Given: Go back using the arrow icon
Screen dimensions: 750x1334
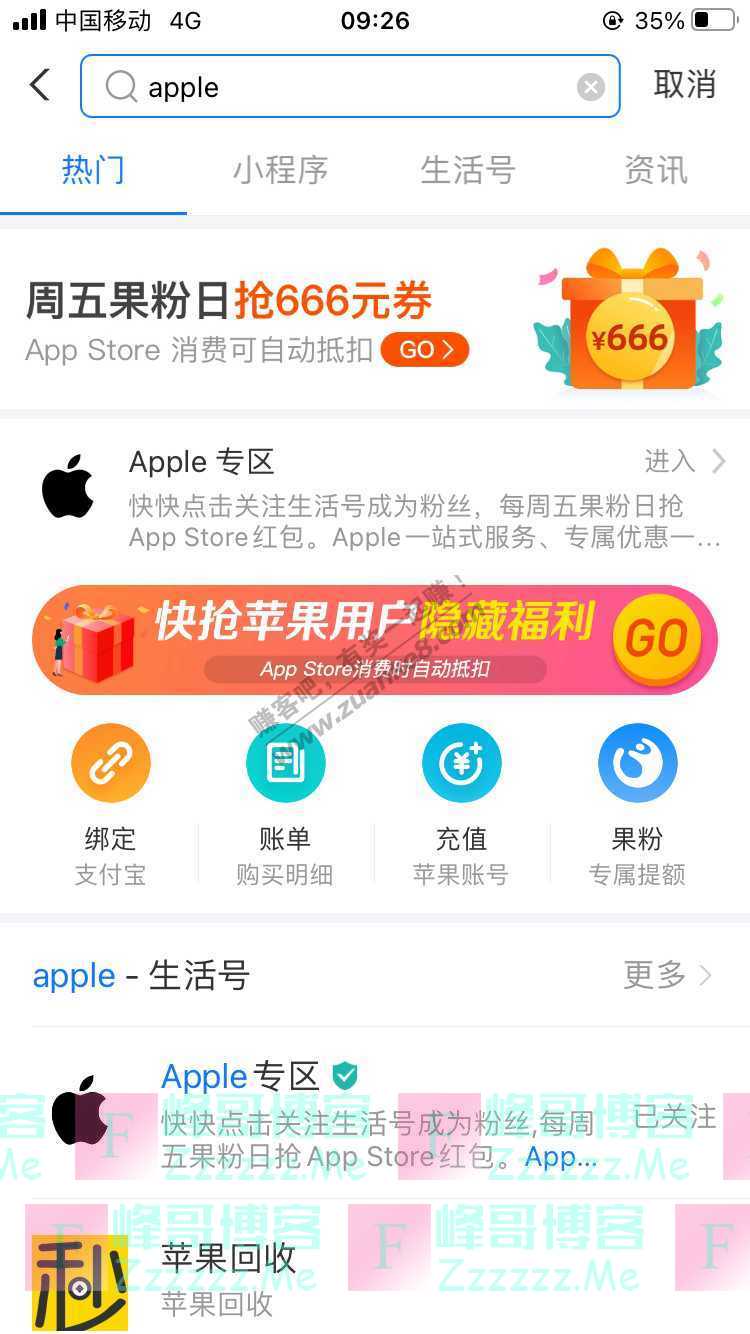Looking at the screenshot, I should (40, 86).
